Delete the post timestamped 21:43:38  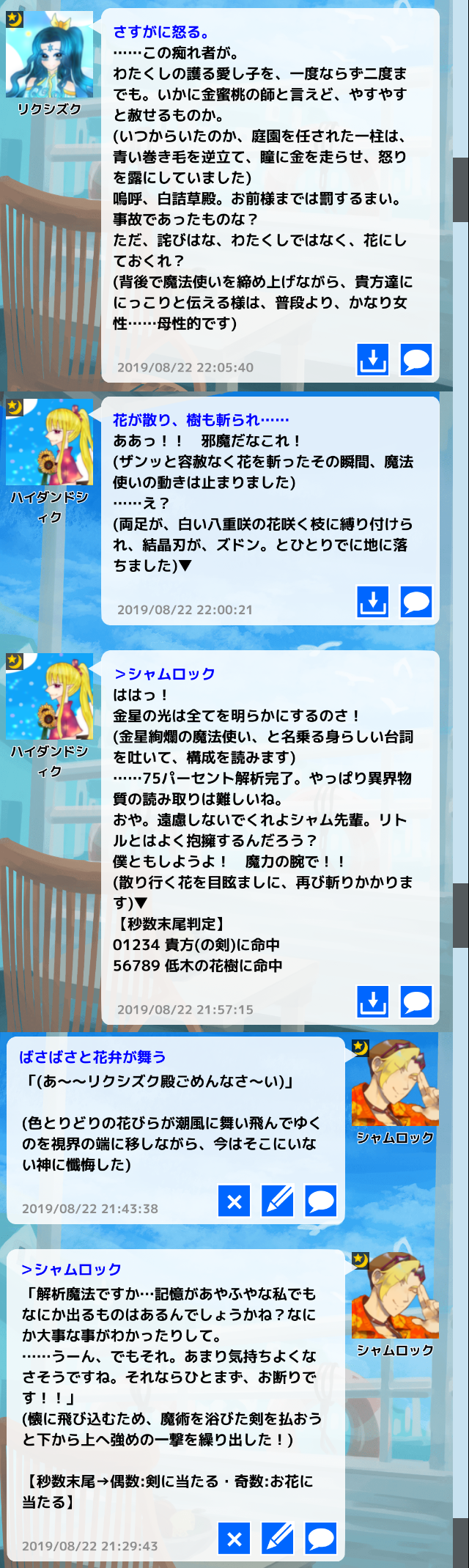[234, 1201]
